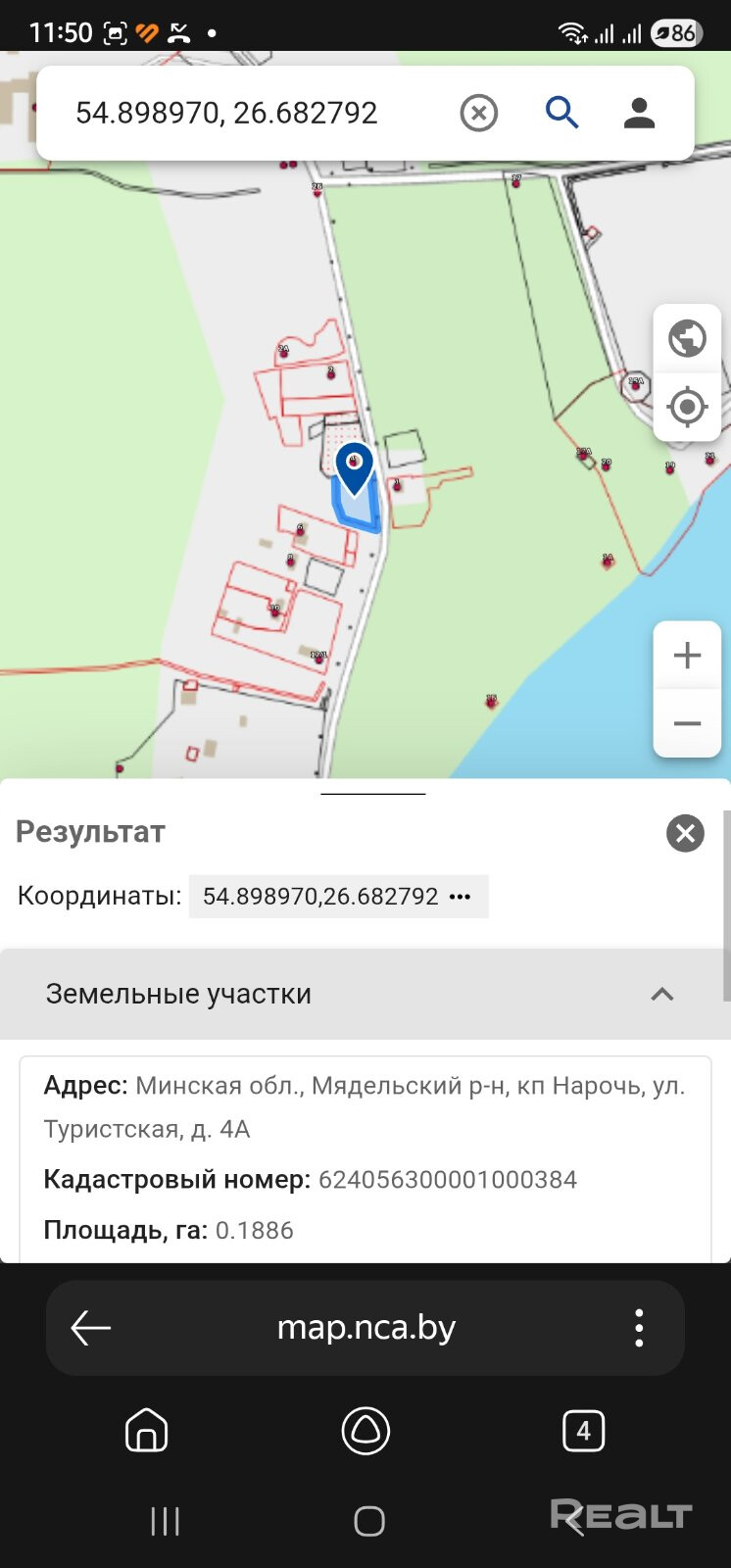
Task: Clear the coordinates in the search field
Action: tap(479, 113)
